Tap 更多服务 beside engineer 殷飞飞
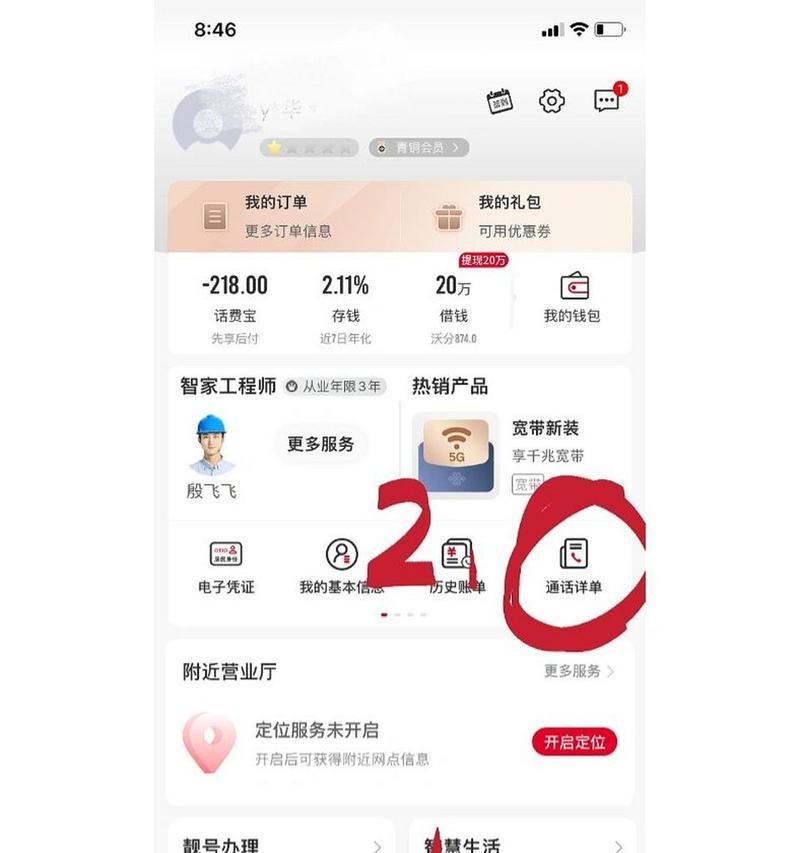Image resolution: width=800 pixels, height=853 pixels. 320,444
